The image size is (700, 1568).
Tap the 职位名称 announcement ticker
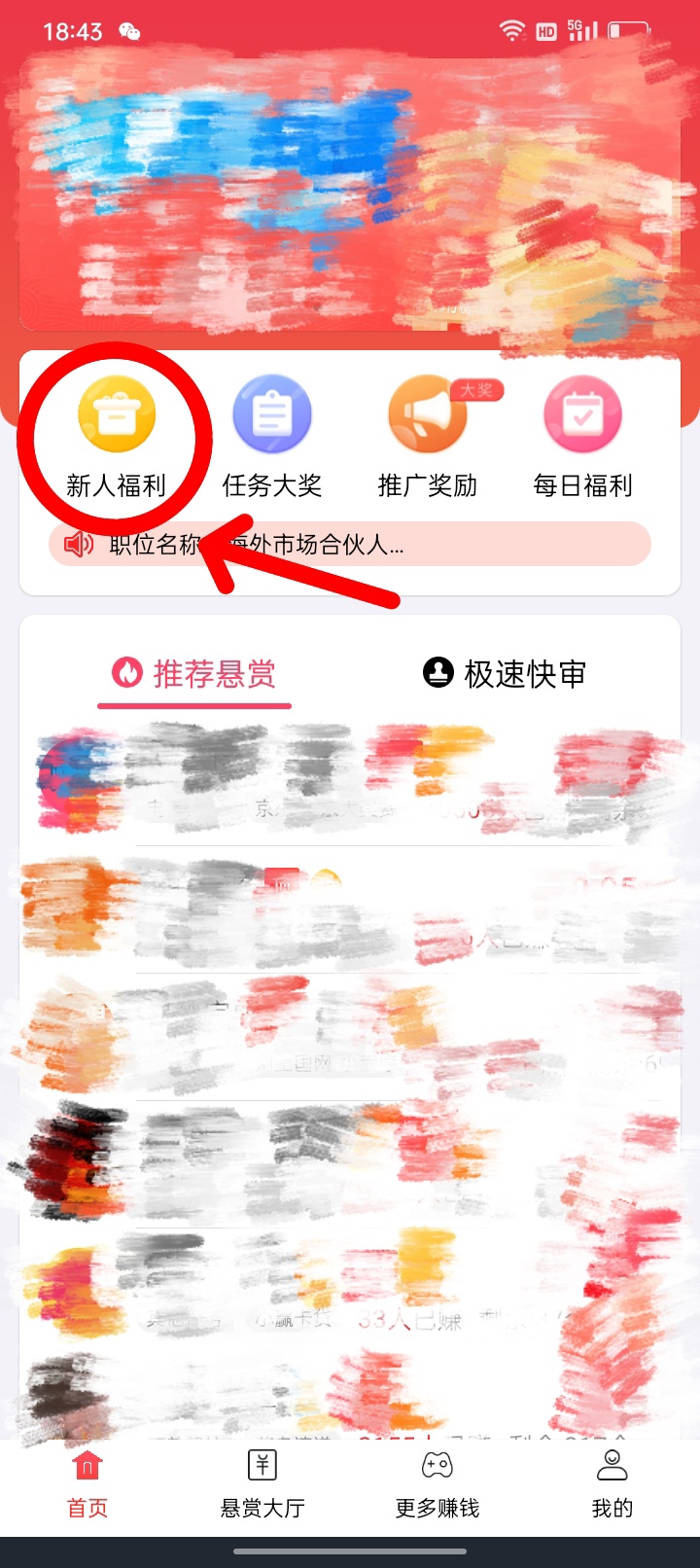[350, 545]
